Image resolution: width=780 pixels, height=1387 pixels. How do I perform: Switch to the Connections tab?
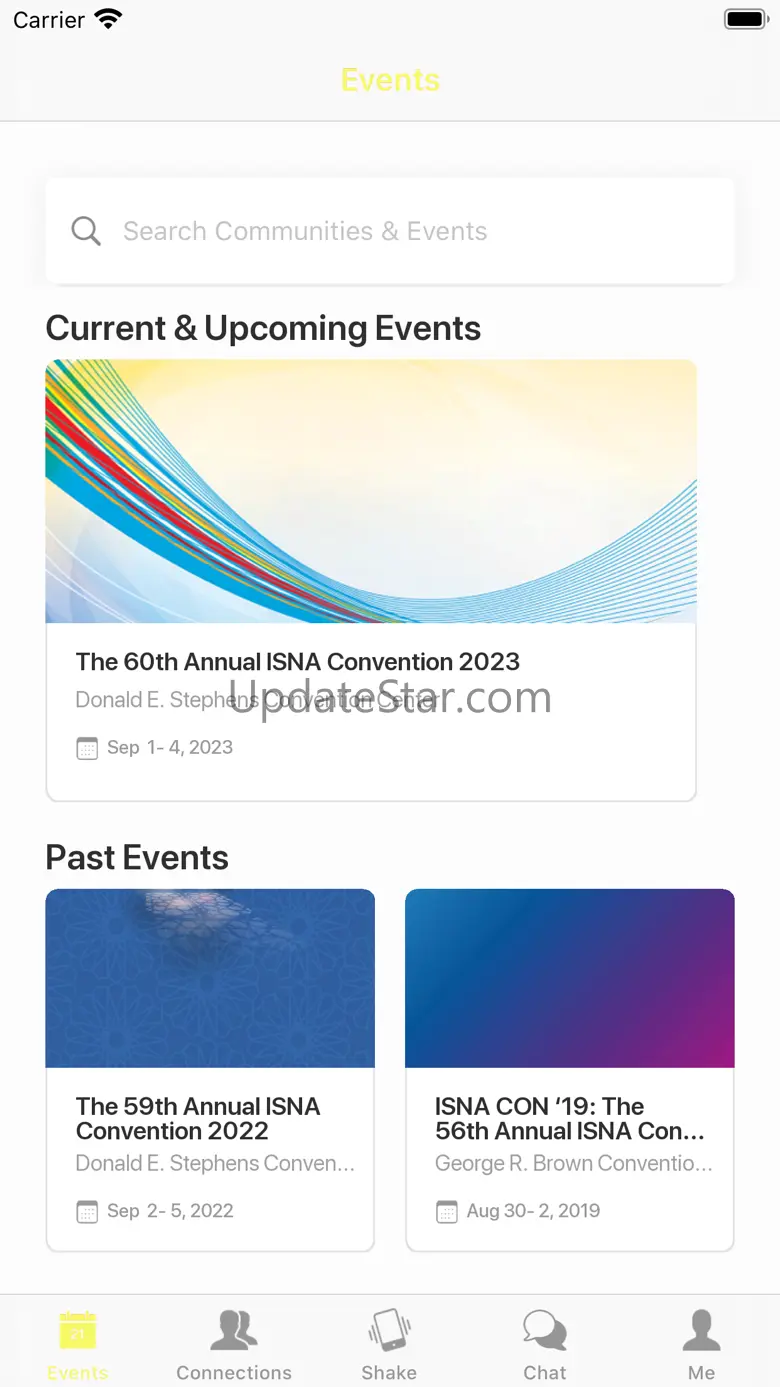234,1345
